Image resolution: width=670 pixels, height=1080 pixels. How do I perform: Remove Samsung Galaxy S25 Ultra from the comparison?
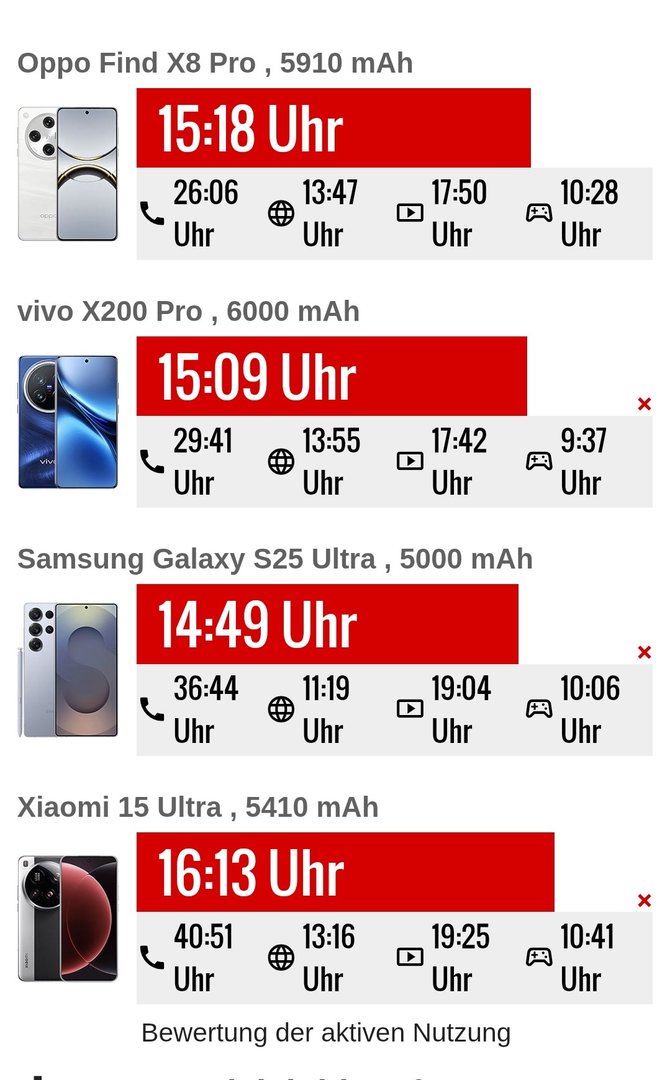click(644, 652)
